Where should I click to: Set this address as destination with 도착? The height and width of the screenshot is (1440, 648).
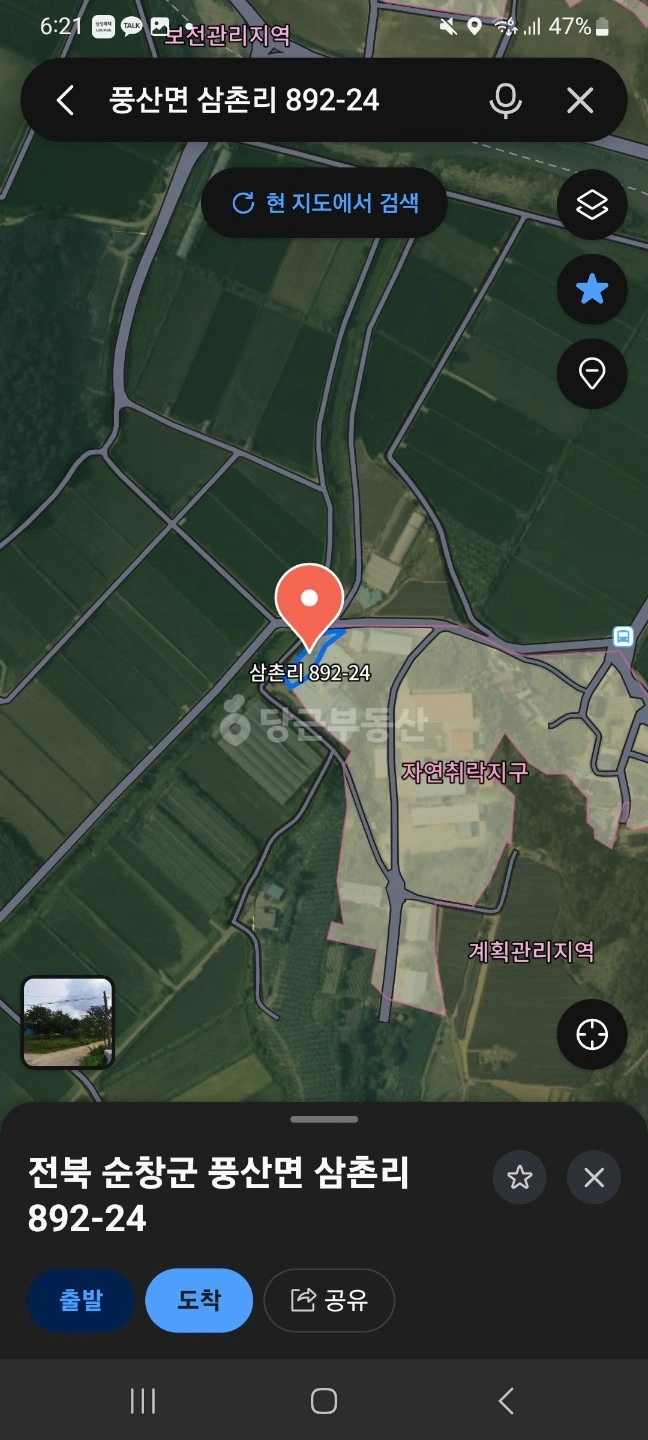tap(199, 1300)
